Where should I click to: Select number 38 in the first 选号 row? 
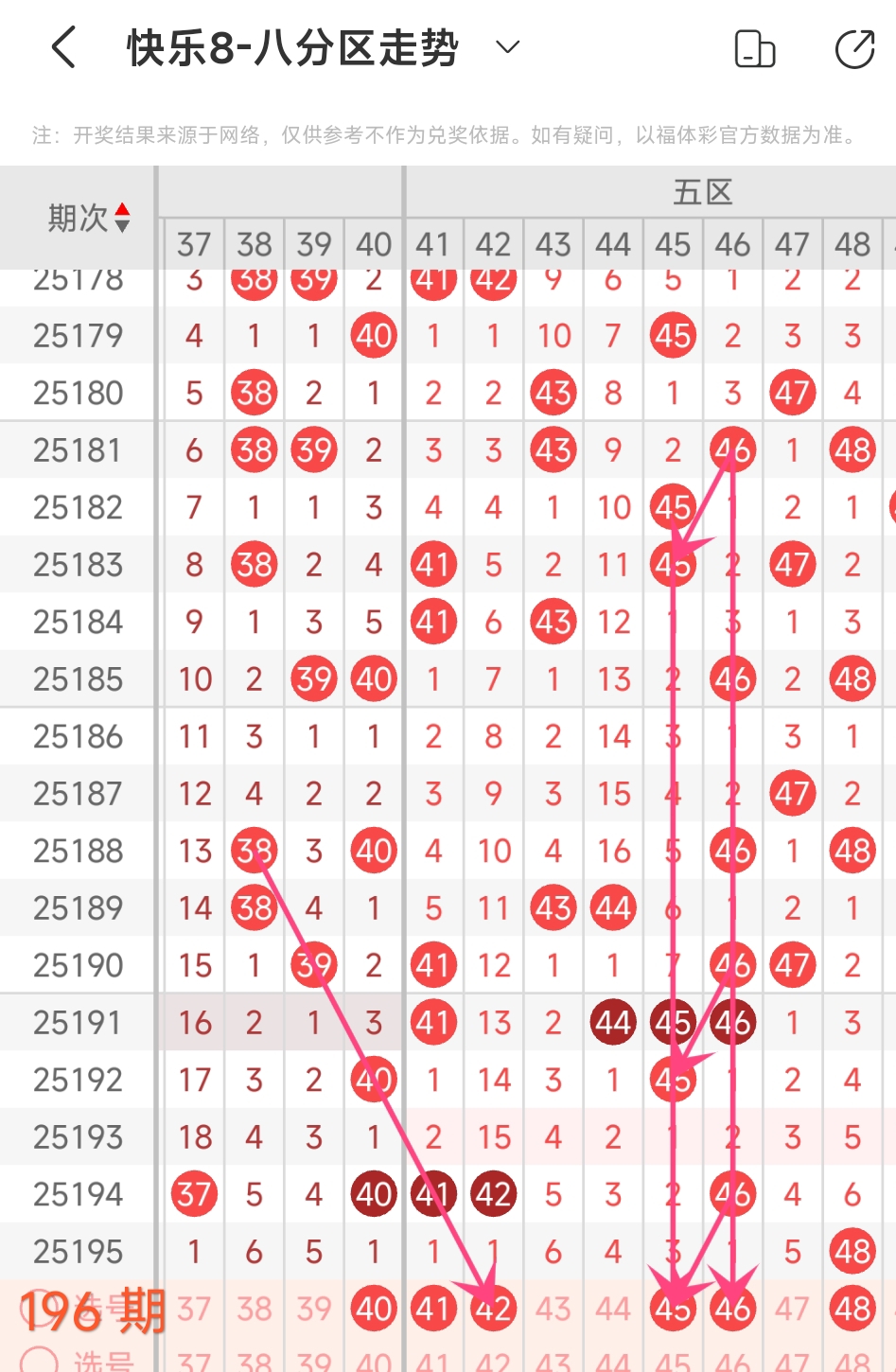pyautogui.click(x=254, y=1309)
